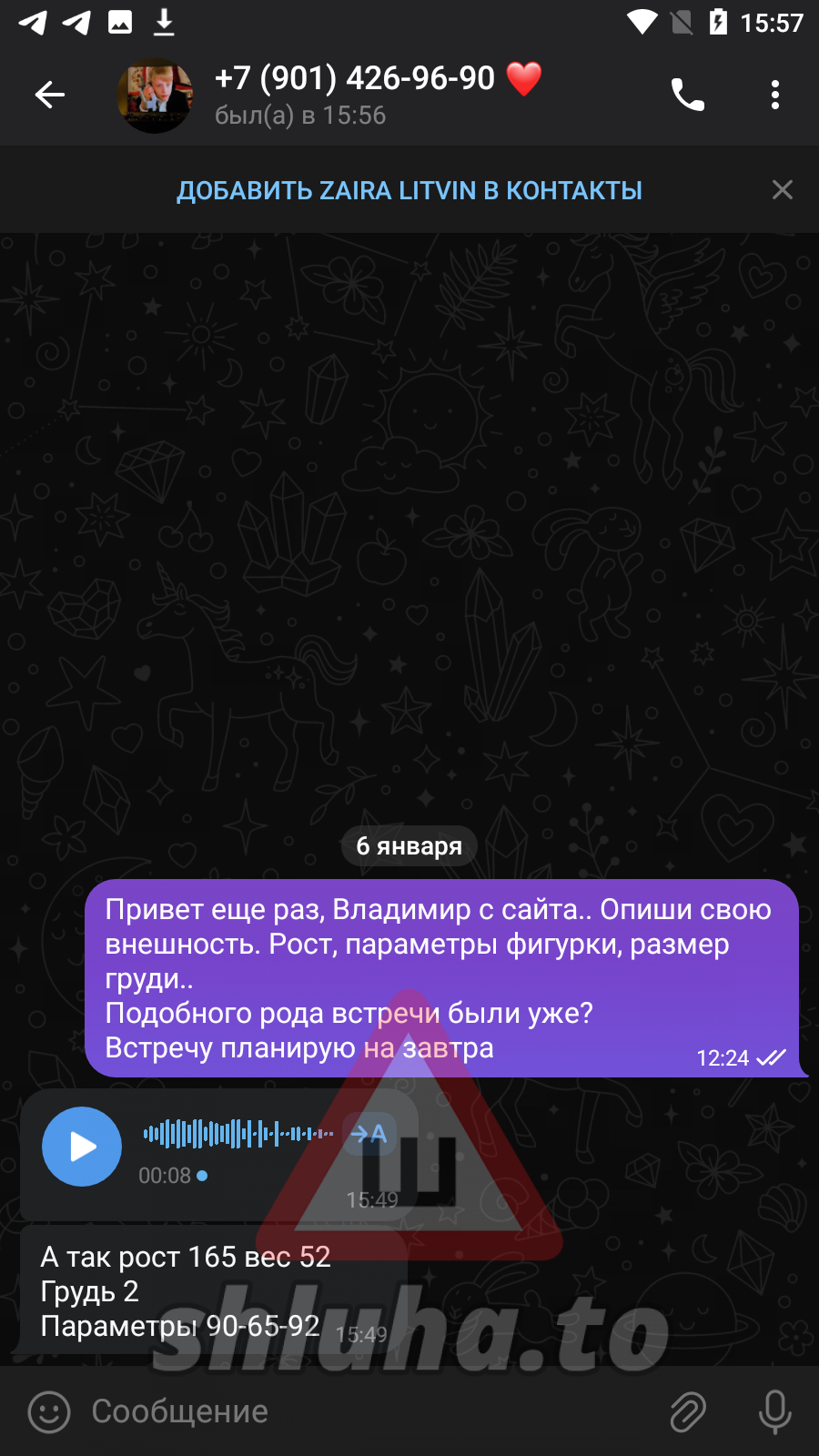Open the contact's profile photo
The image size is (819, 1456).
(x=155, y=96)
